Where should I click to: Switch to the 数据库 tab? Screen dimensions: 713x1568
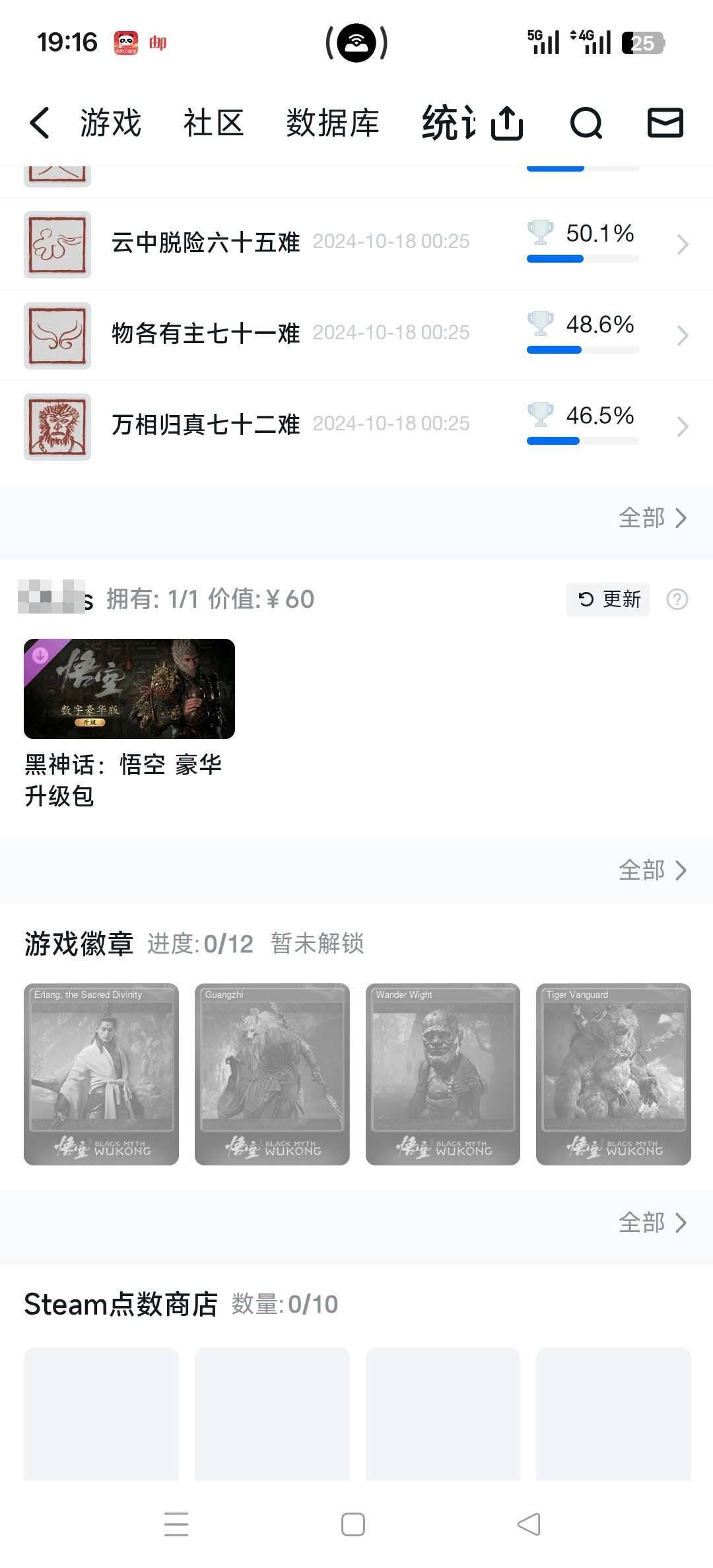[331, 123]
